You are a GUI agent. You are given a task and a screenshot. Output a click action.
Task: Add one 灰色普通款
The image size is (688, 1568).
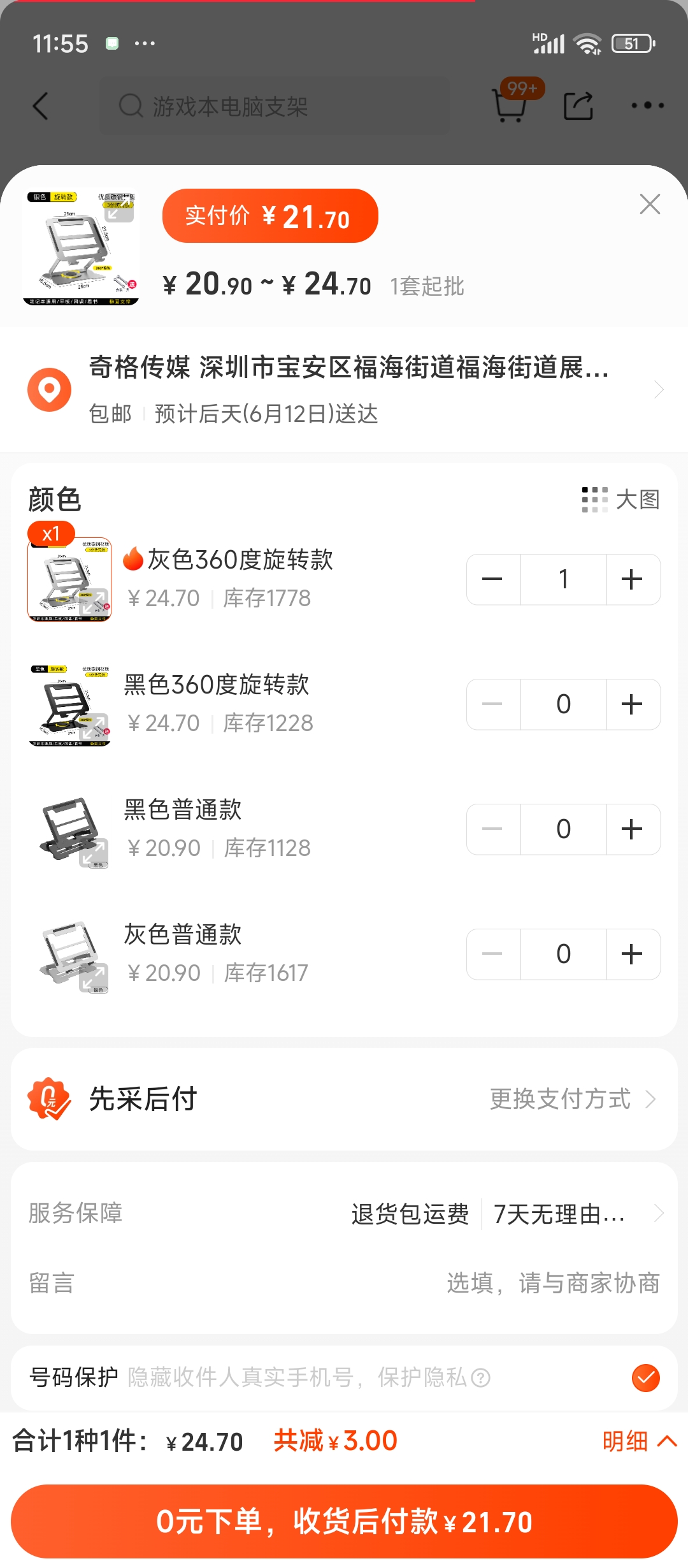[x=632, y=954]
